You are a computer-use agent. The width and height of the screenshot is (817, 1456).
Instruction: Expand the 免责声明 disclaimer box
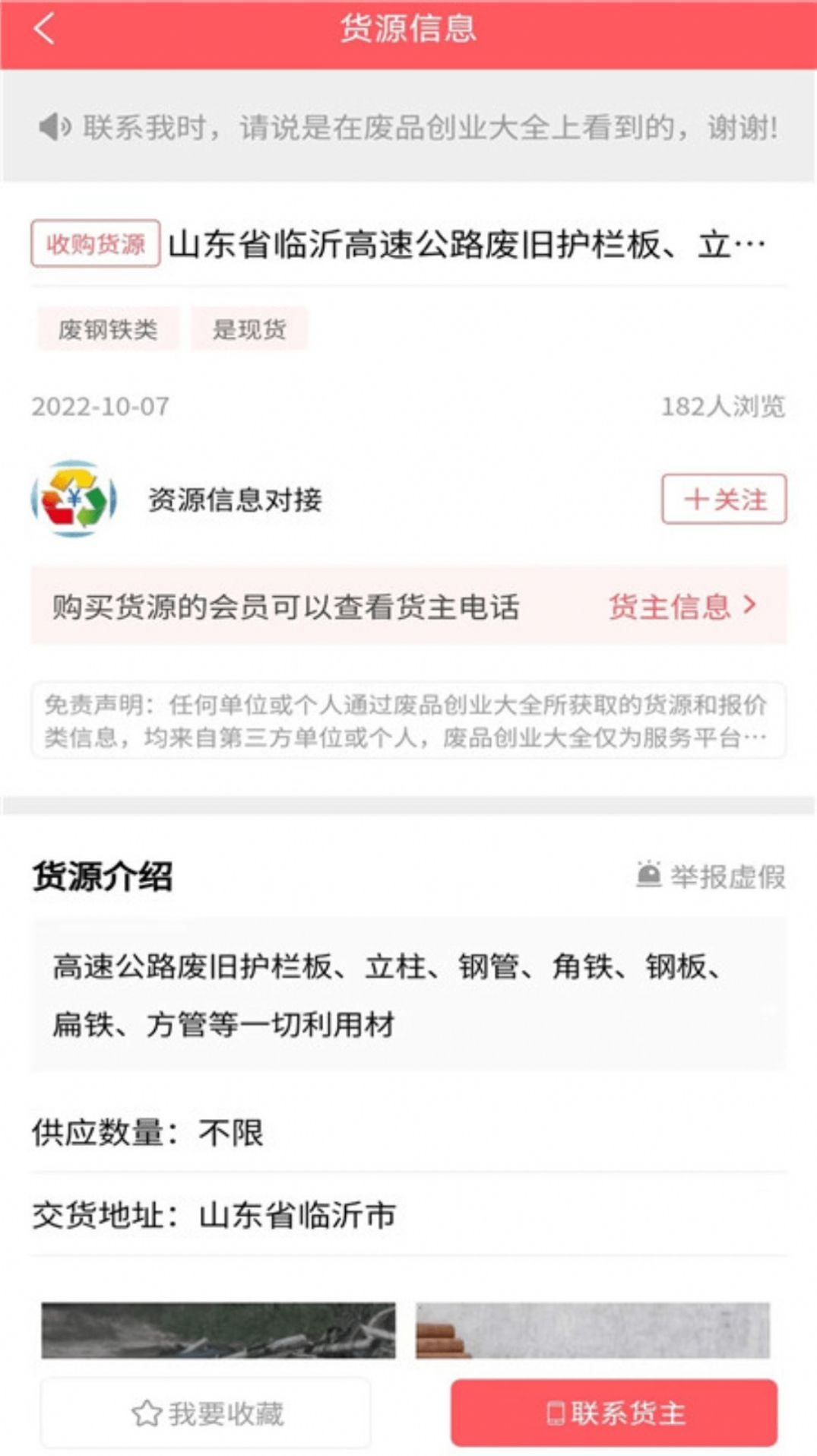[x=408, y=720]
